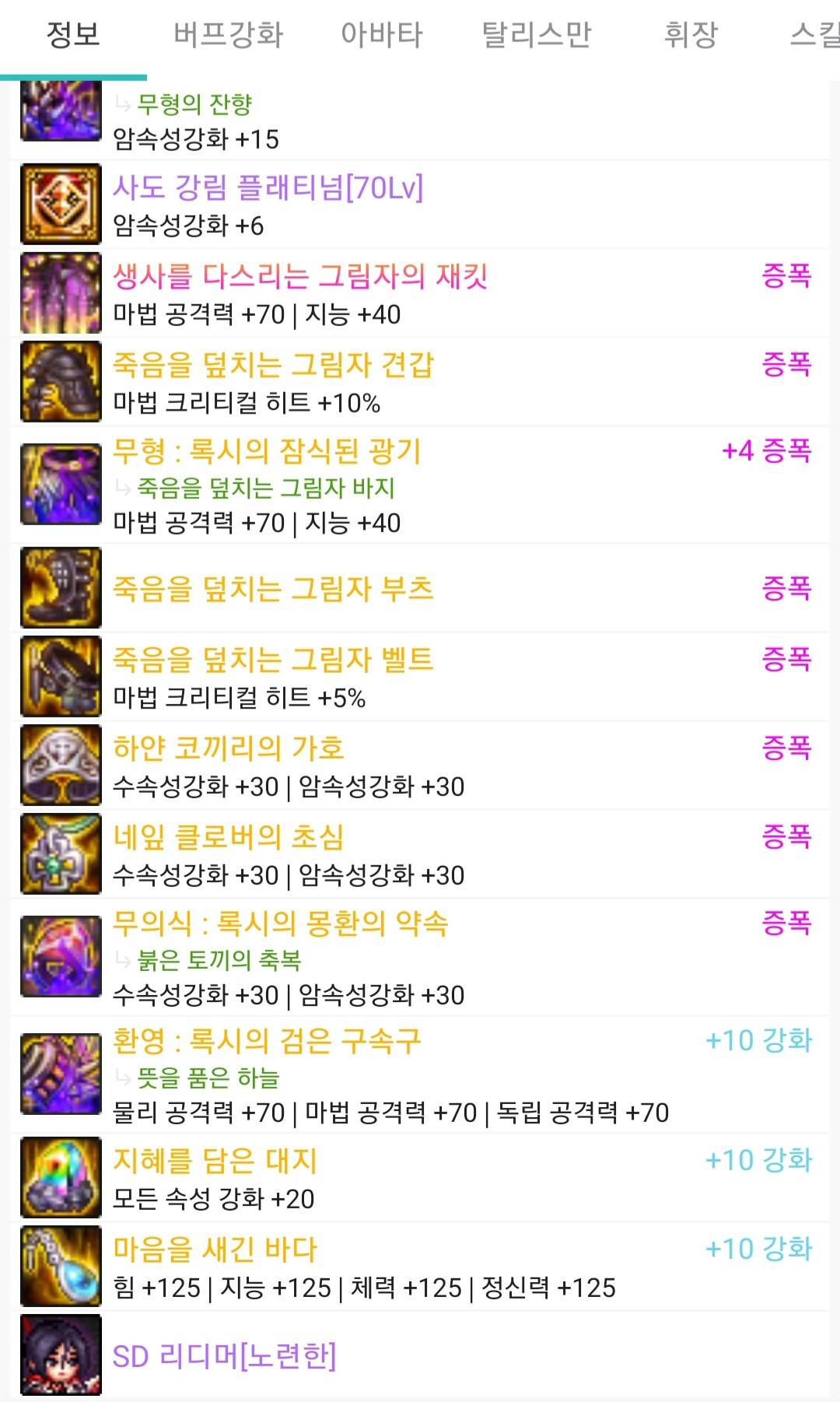Switch to the 버프강화 tab
Image resolution: width=840 pixels, height=1402 pixels.
coord(228,35)
